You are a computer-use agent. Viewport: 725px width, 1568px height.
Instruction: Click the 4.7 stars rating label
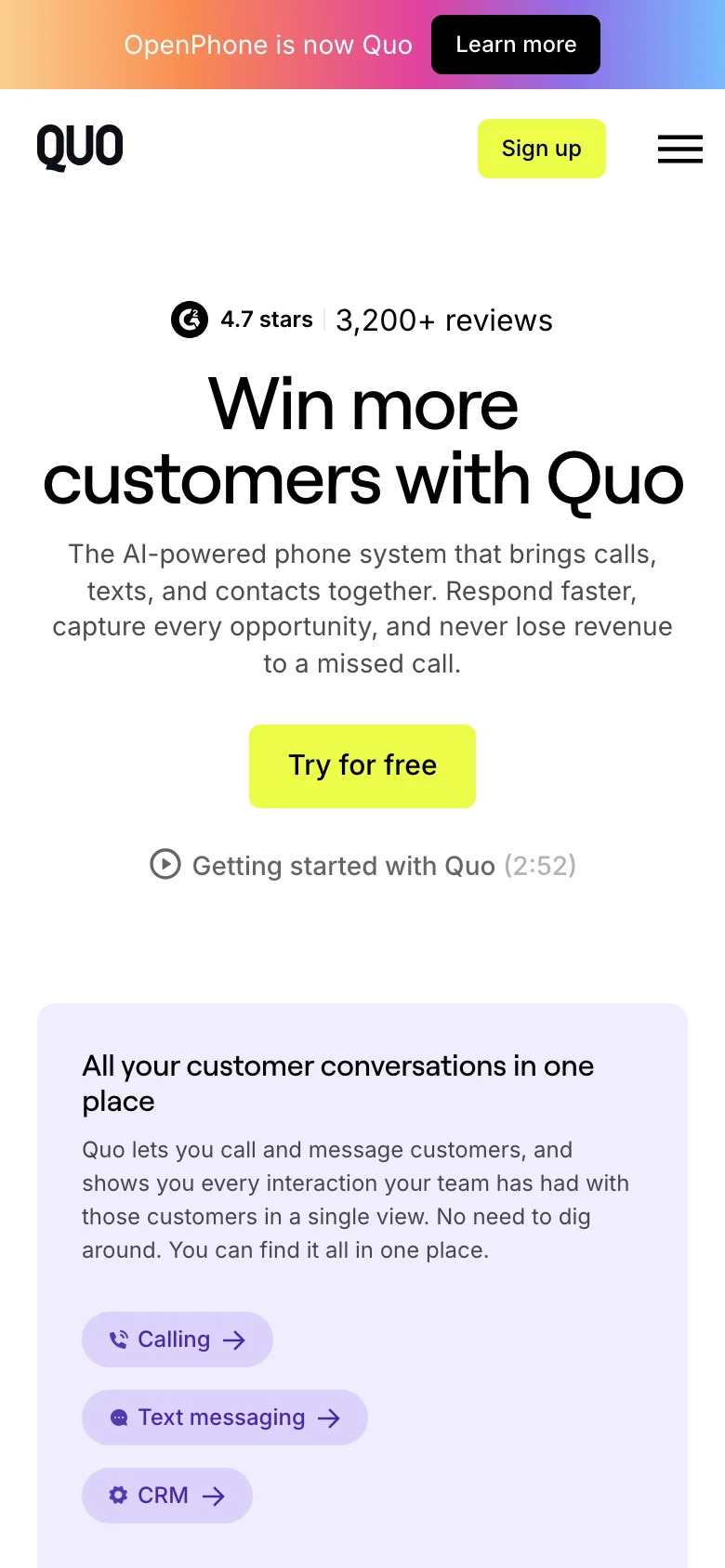[x=266, y=320]
